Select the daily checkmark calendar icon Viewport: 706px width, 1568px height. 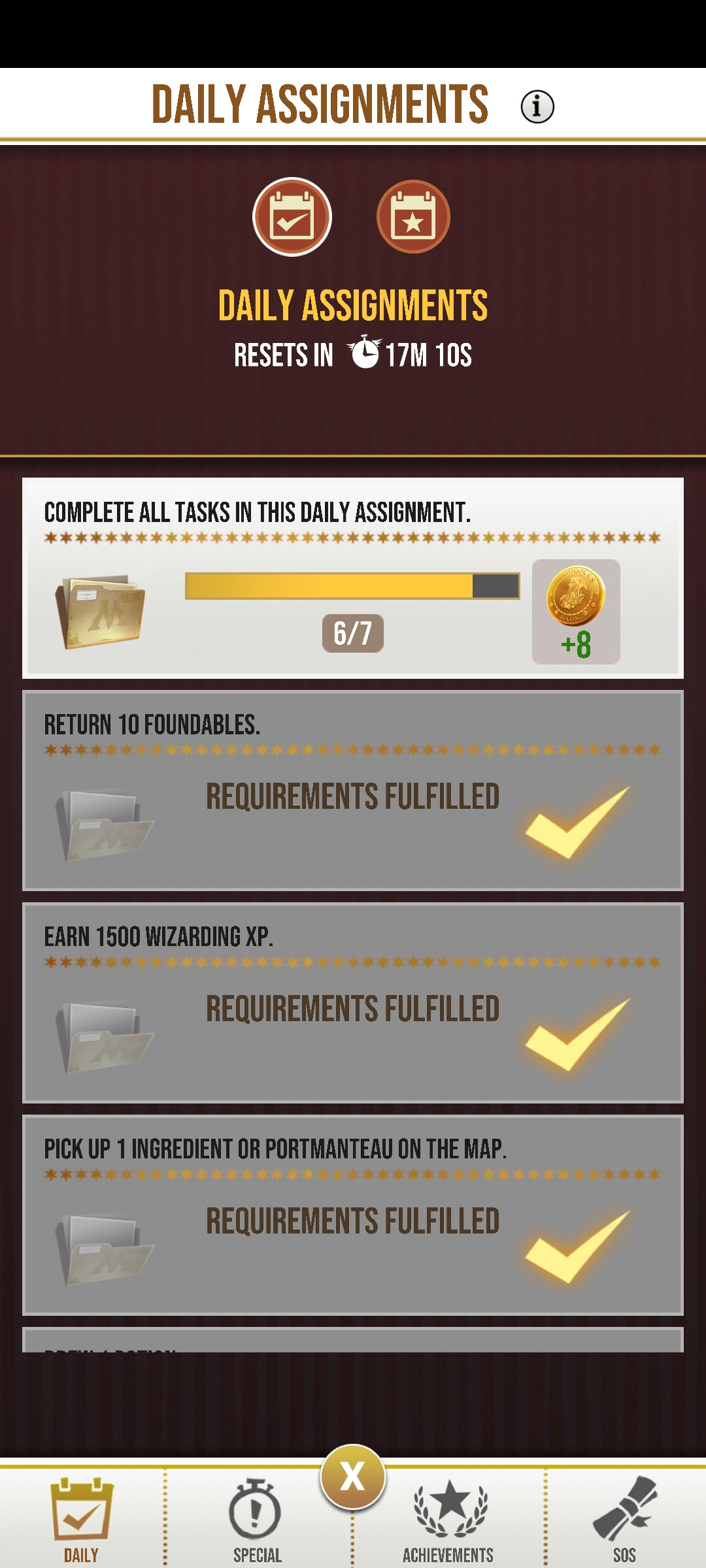coord(292,217)
